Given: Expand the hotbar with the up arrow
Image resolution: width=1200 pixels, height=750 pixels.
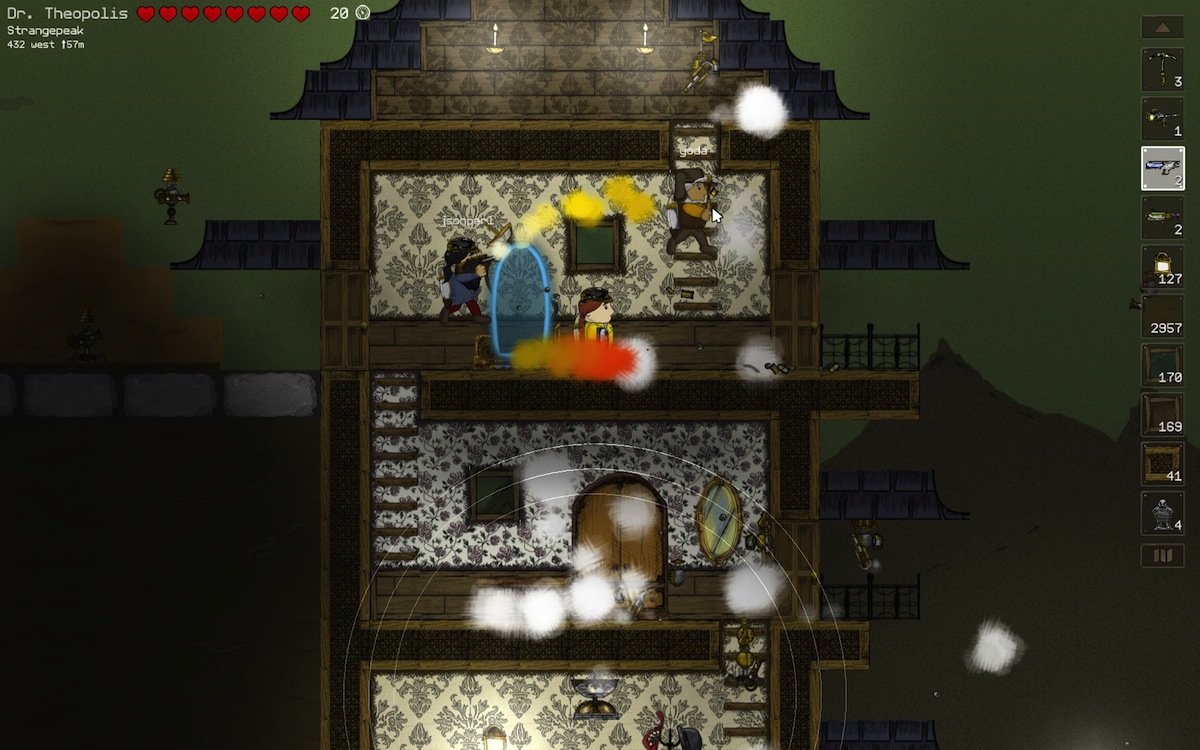Looking at the screenshot, I should [1162, 27].
